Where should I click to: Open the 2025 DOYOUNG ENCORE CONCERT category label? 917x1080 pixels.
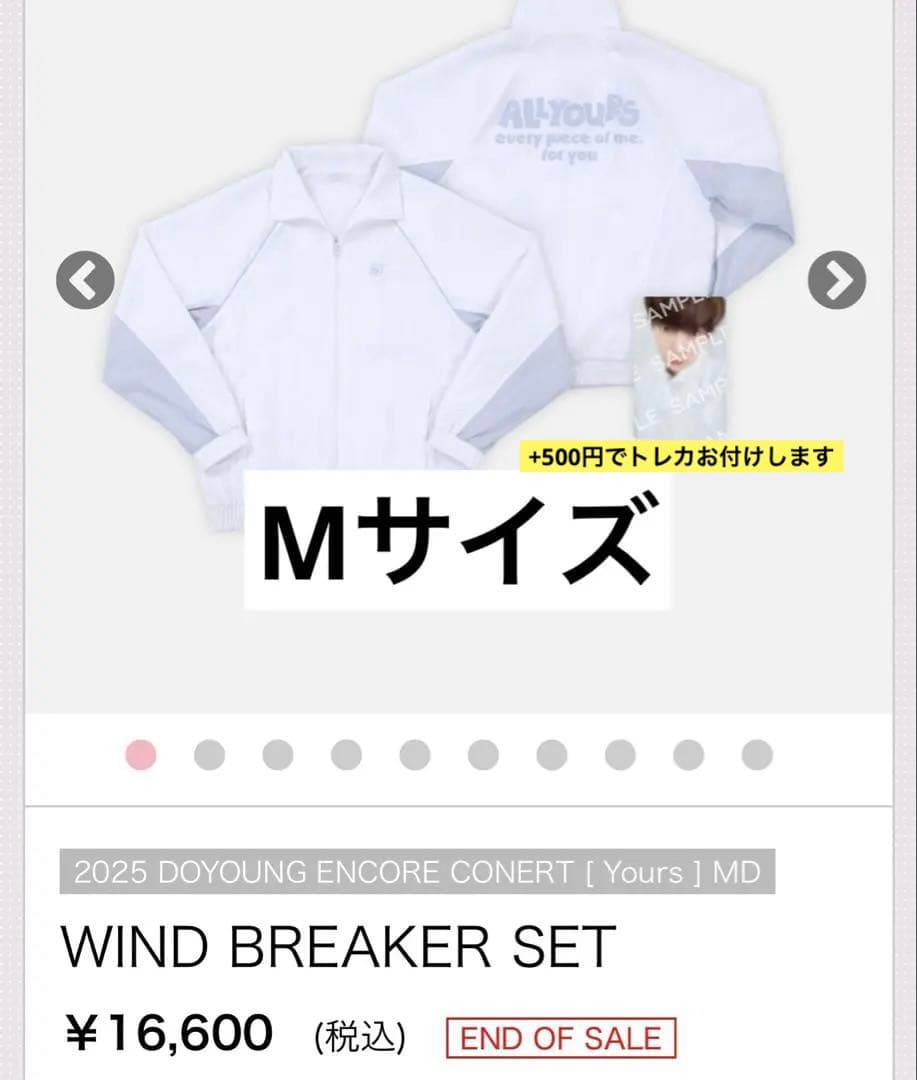417,871
